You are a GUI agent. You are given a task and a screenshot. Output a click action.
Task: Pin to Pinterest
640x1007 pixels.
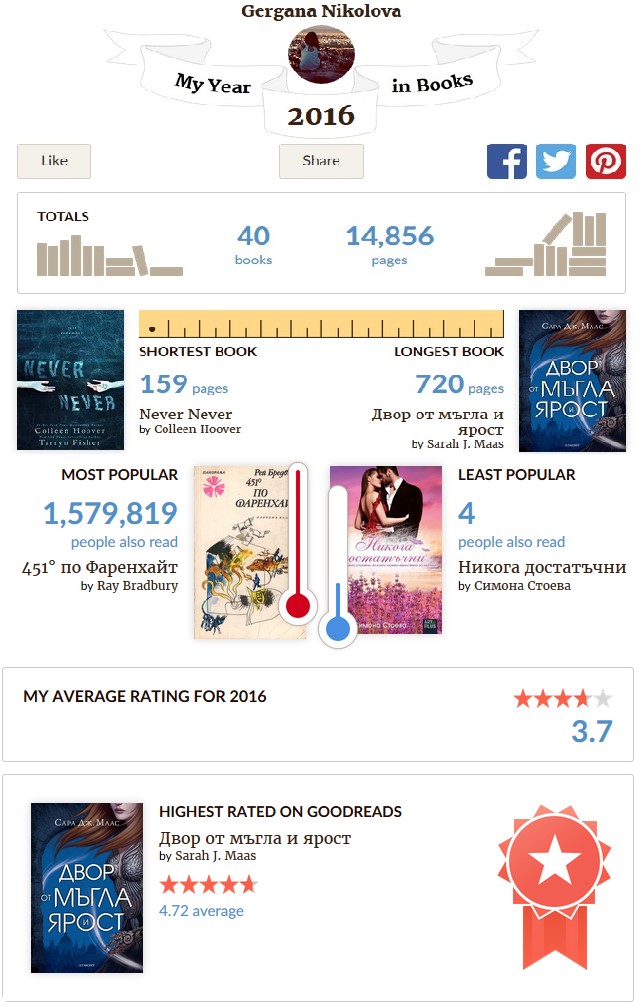605,161
